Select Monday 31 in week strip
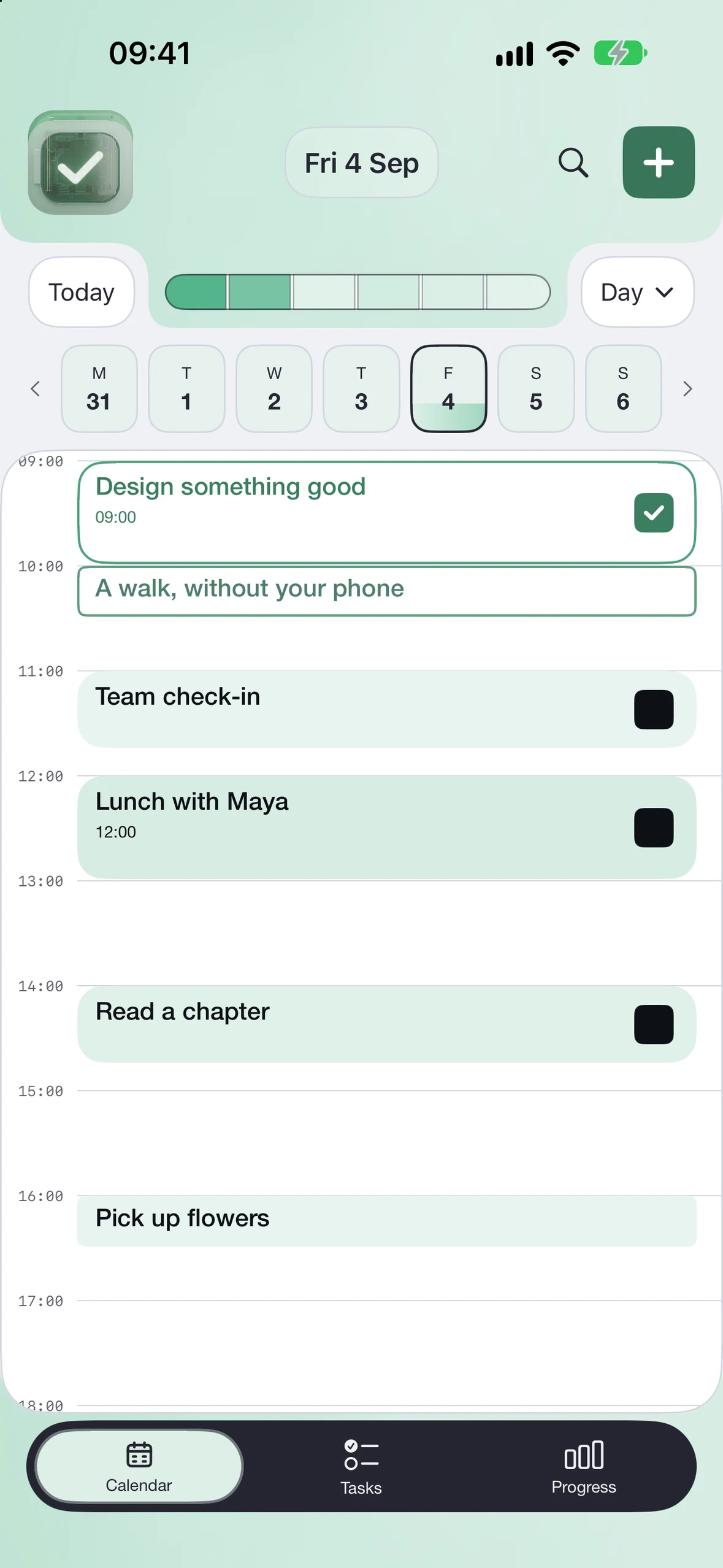 pyautogui.click(x=99, y=389)
